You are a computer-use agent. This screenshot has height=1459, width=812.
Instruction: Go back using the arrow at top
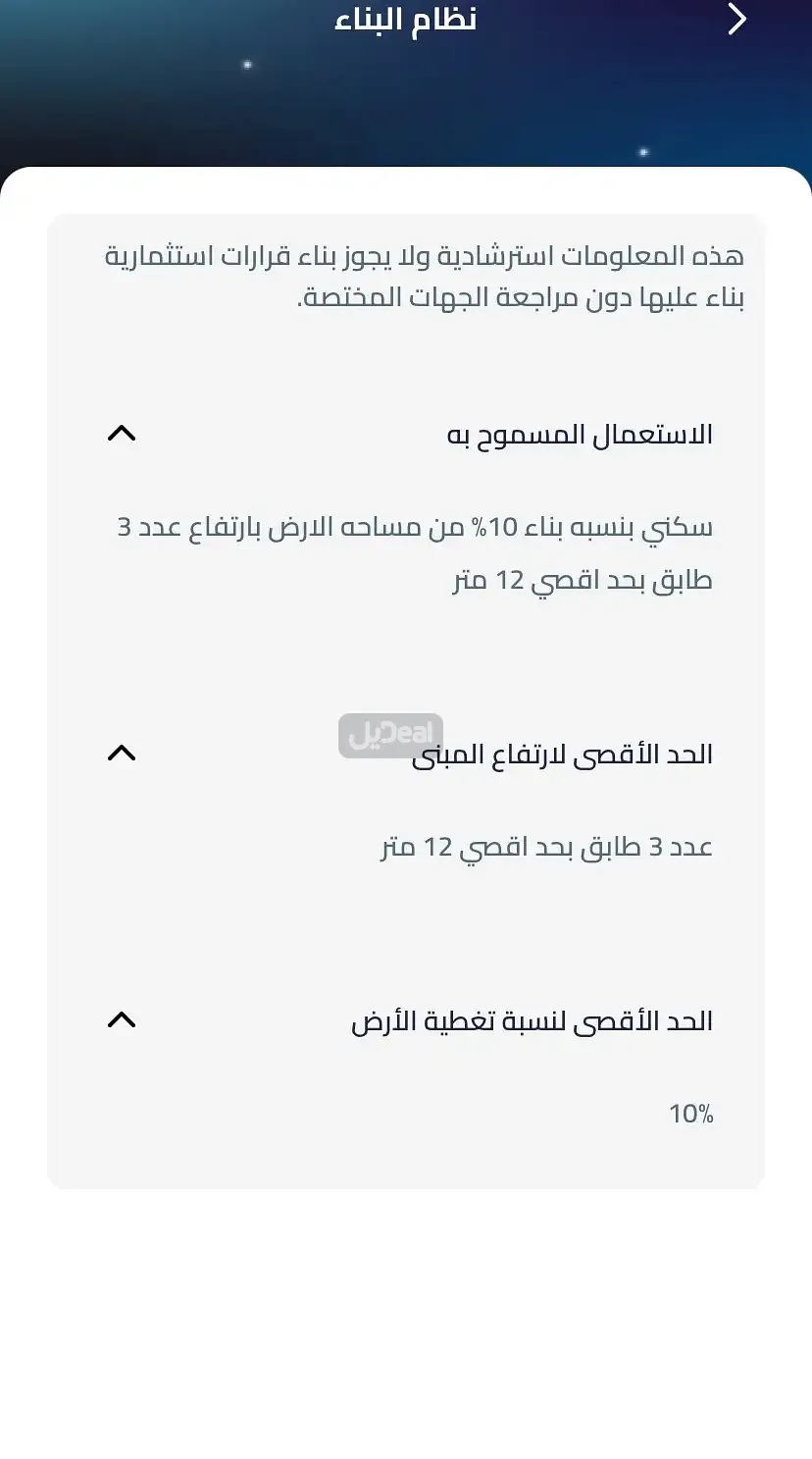[736, 19]
